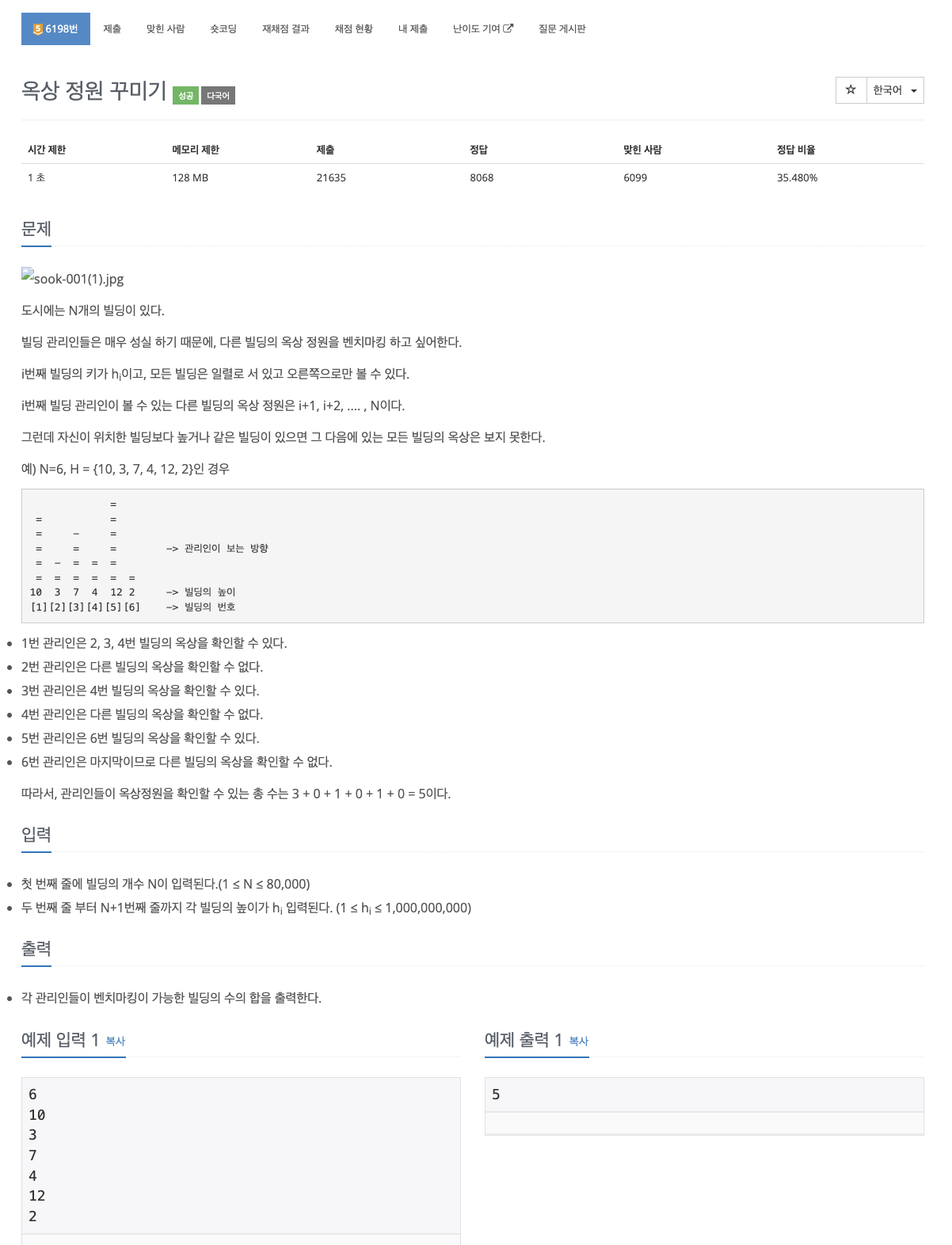Open the 난이도 기여 external link
Viewport: 952px width, 1245px height.
point(484,29)
